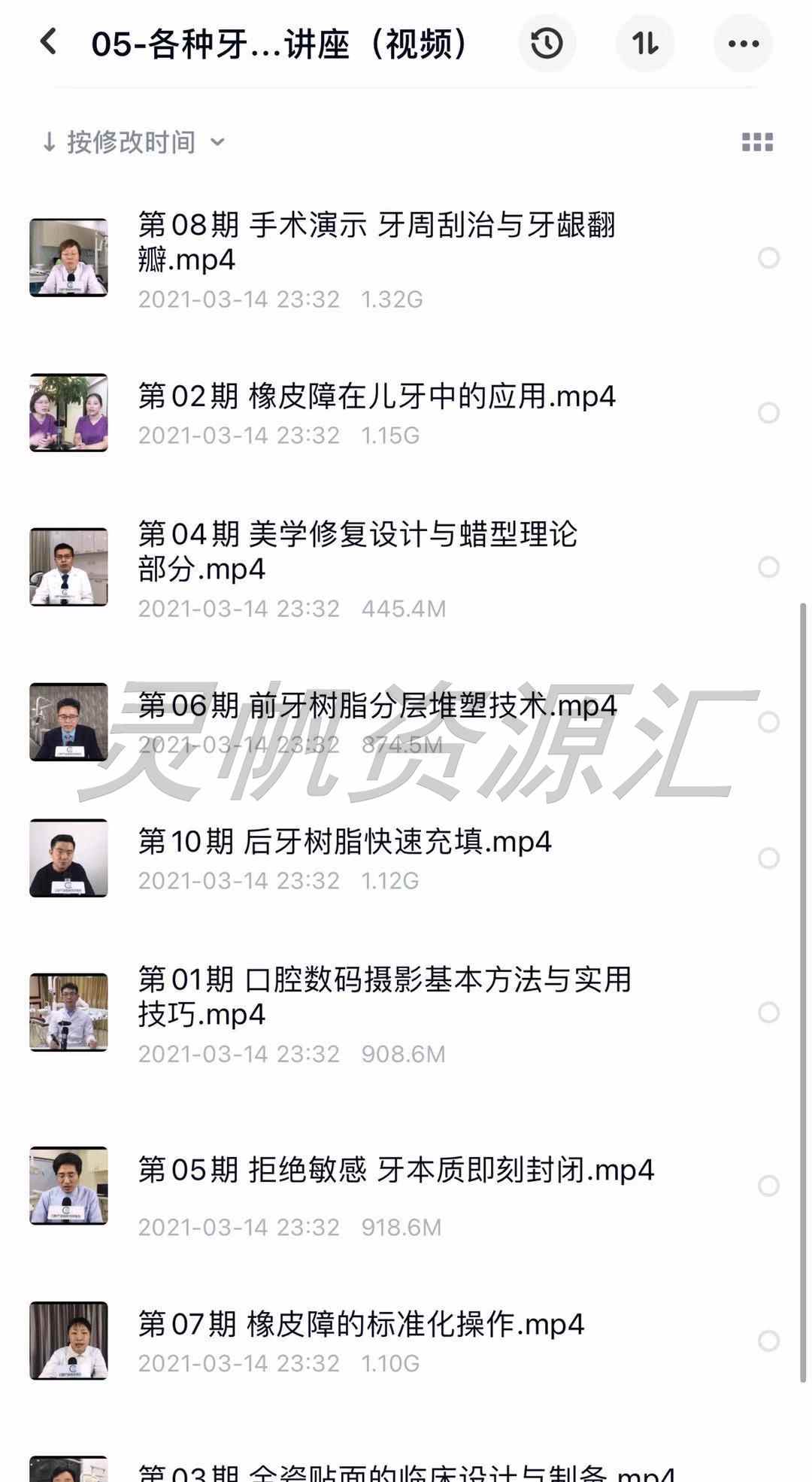812x1482 pixels.
Task: Select the 第07期 file's circle checkbox
Action: [x=768, y=1341]
